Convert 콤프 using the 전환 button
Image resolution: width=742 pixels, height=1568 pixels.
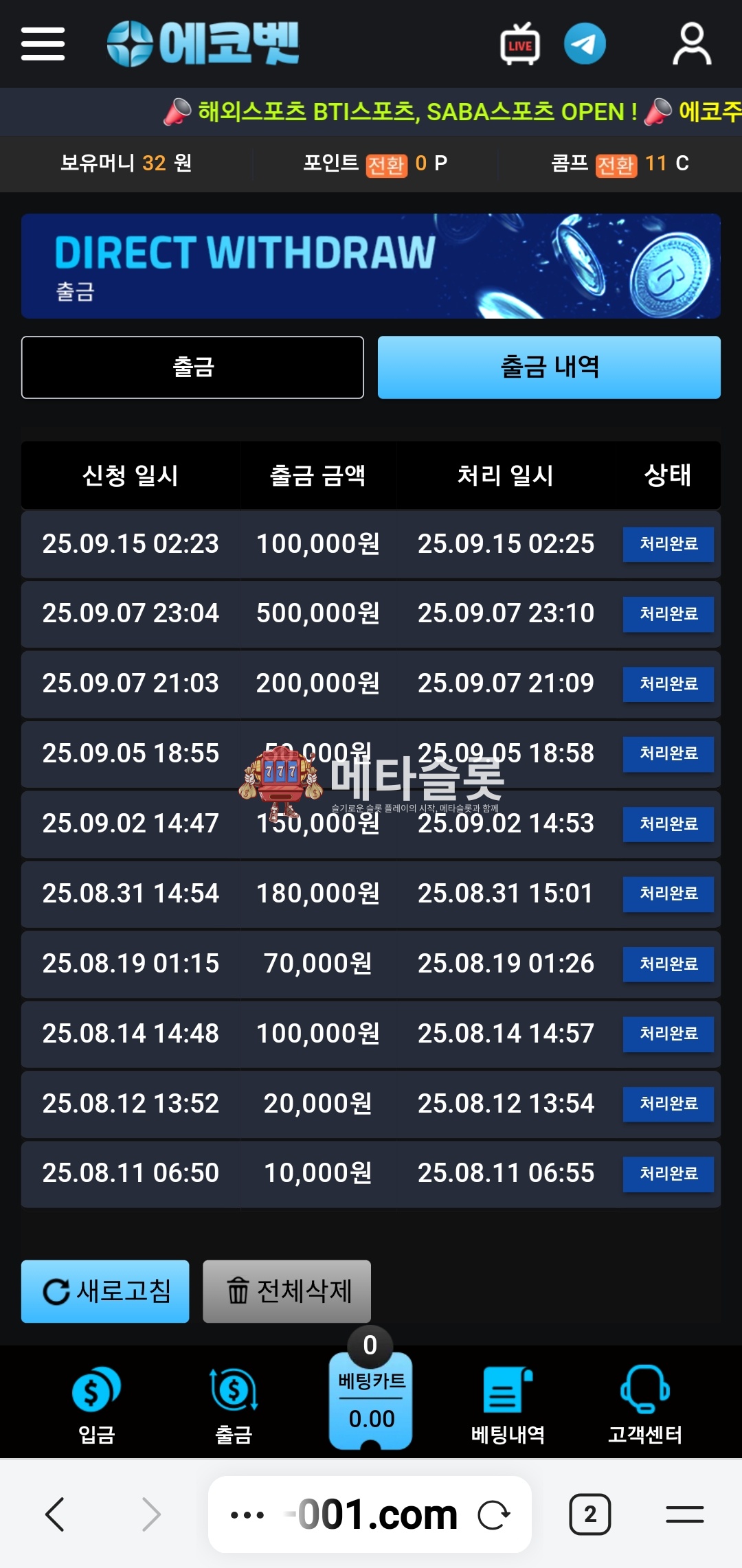click(x=616, y=165)
